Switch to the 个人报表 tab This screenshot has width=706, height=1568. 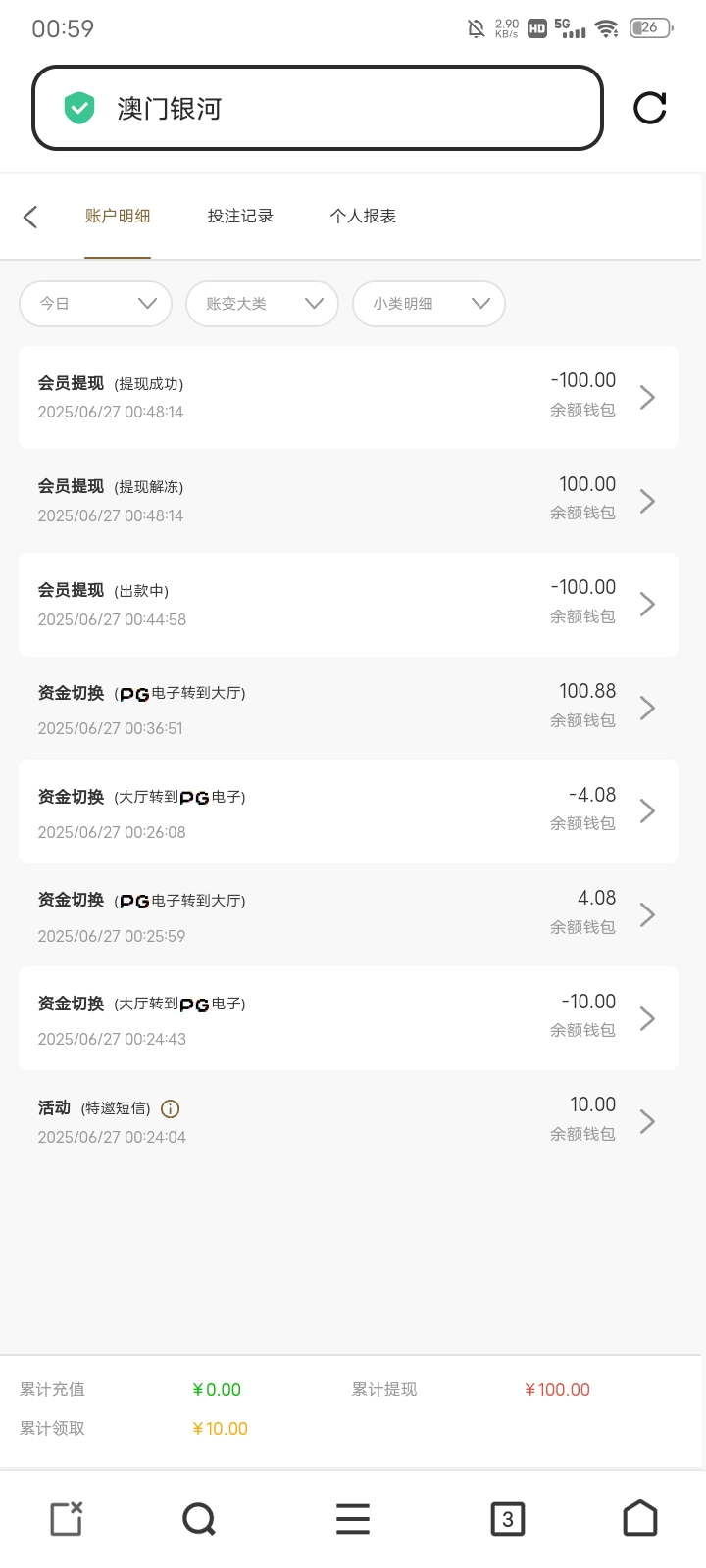363,217
